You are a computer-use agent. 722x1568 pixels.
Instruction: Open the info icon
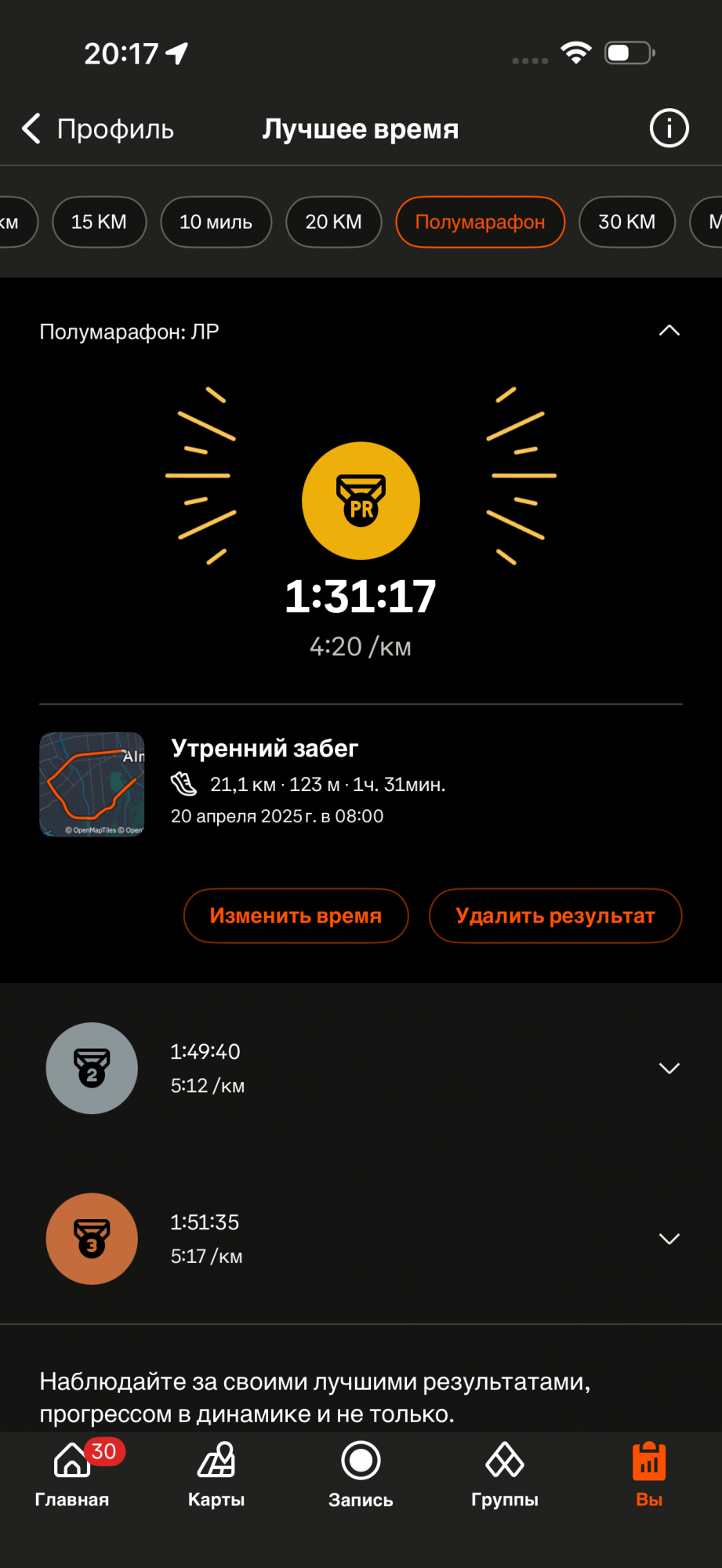click(669, 129)
